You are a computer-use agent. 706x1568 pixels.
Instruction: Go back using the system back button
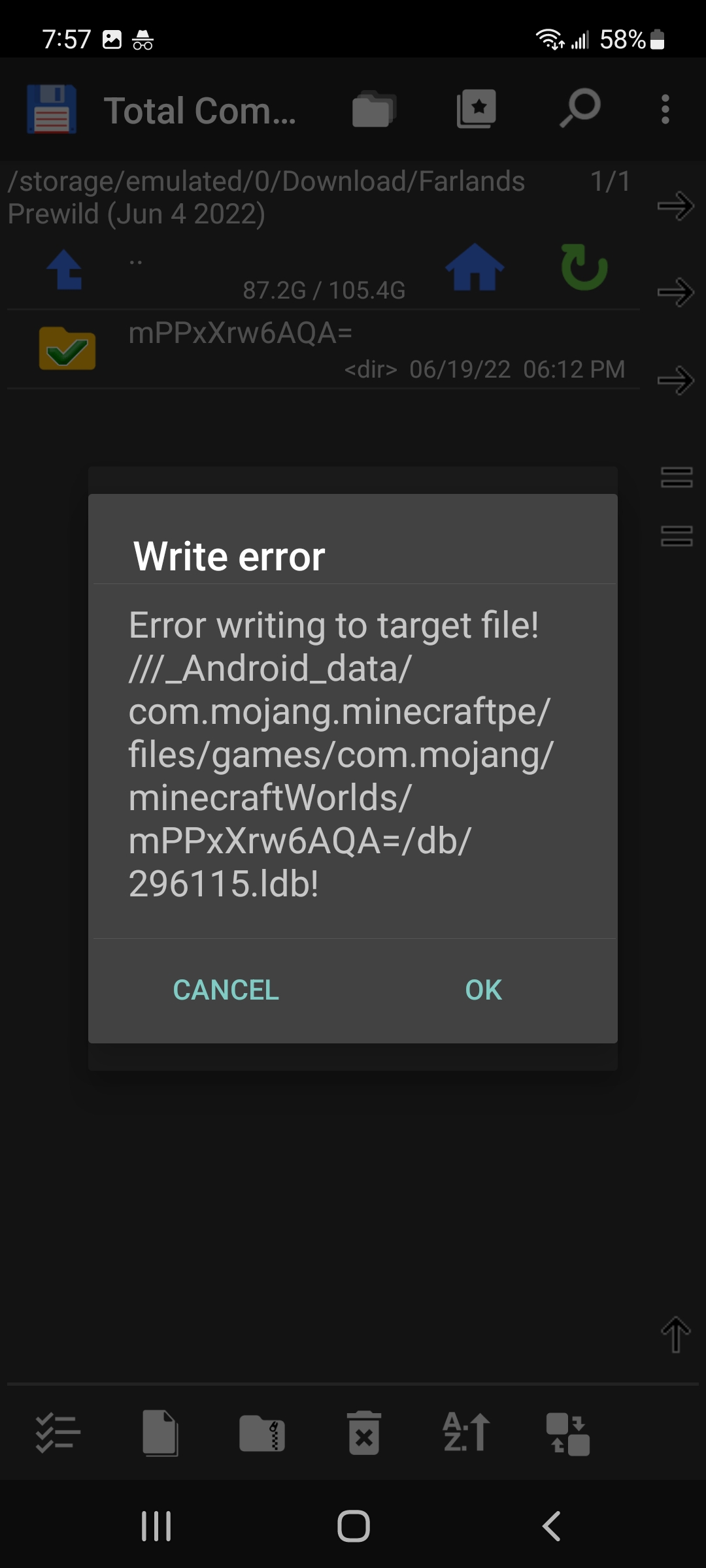click(551, 1527)
